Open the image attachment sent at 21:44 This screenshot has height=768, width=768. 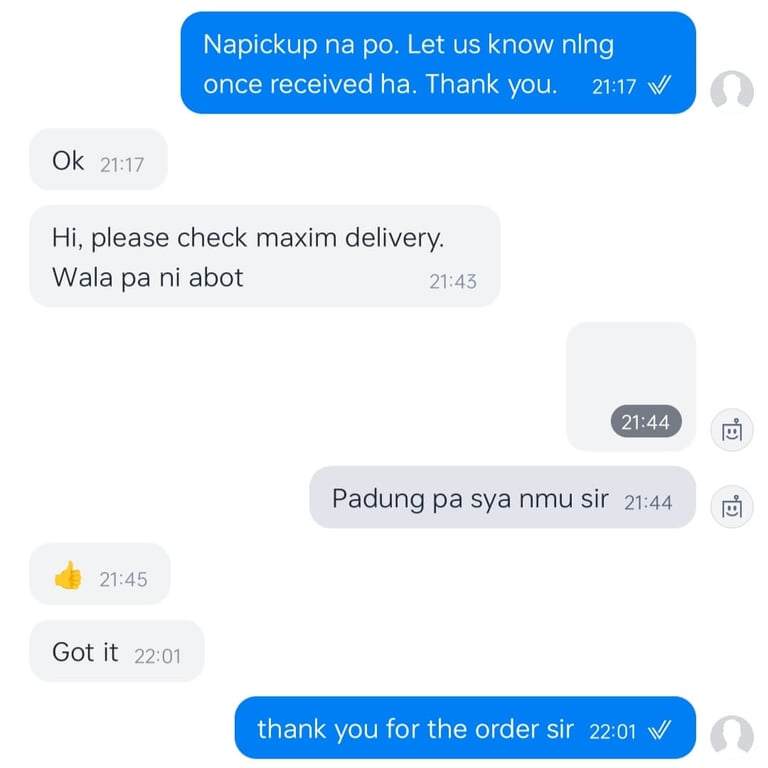631,385
